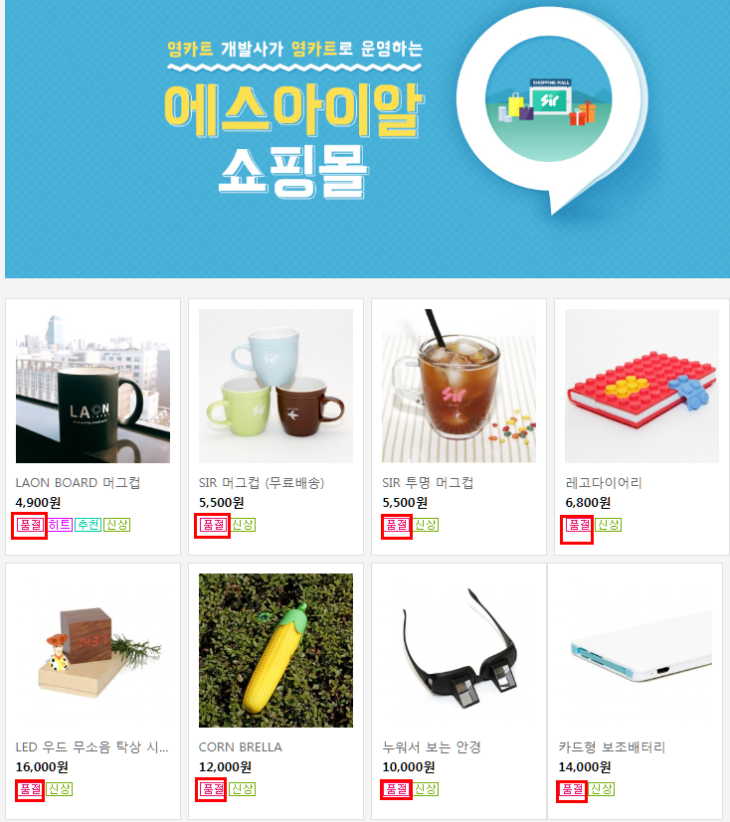Open the CORN BRELLA product
This screenshot has width=730, height=822.
pyautogui.click(x=275, y=650)
